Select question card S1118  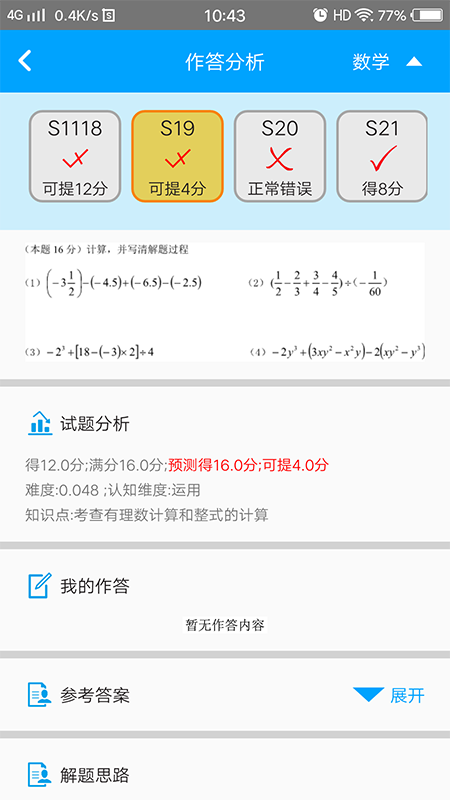[x=75, y=156]
